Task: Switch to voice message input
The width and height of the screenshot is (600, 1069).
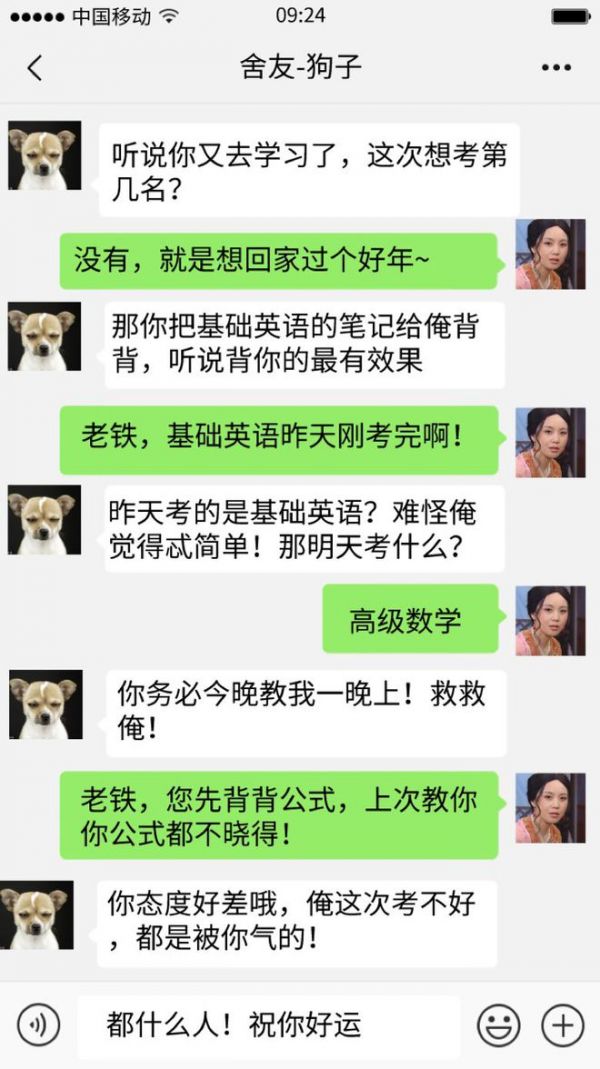Action: [x=38, y=1025]
